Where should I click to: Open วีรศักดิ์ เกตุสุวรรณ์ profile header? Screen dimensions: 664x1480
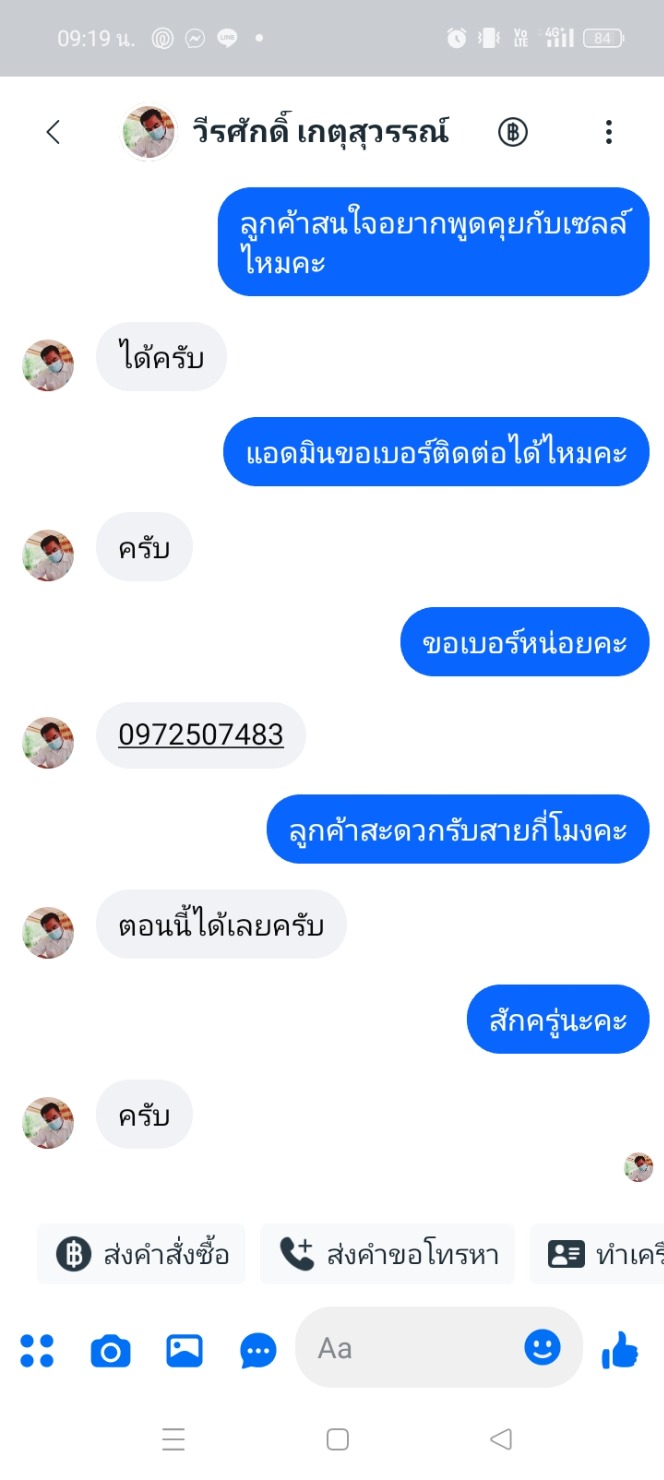285,132
